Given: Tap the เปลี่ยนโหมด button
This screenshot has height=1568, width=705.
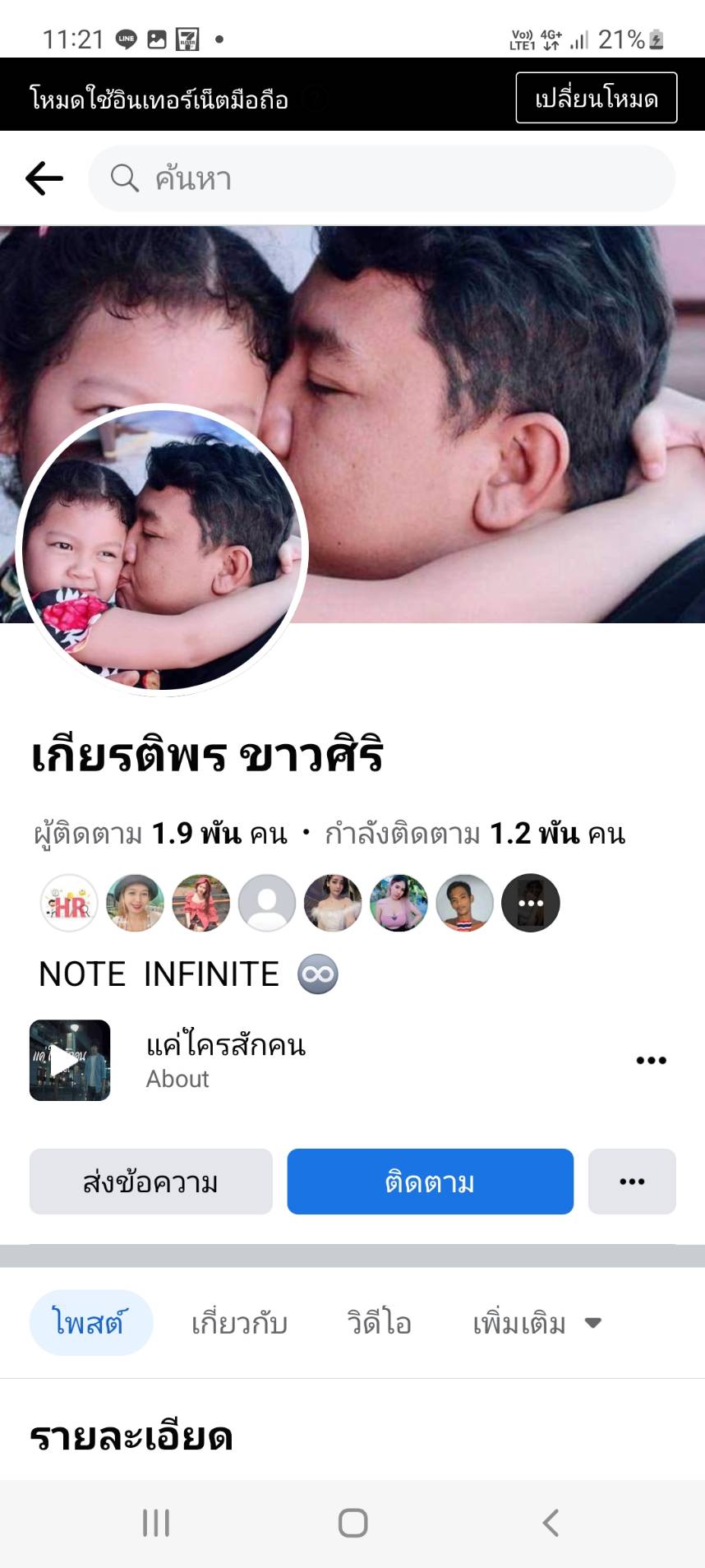Looking at the screenshot, I should point(596,98).
